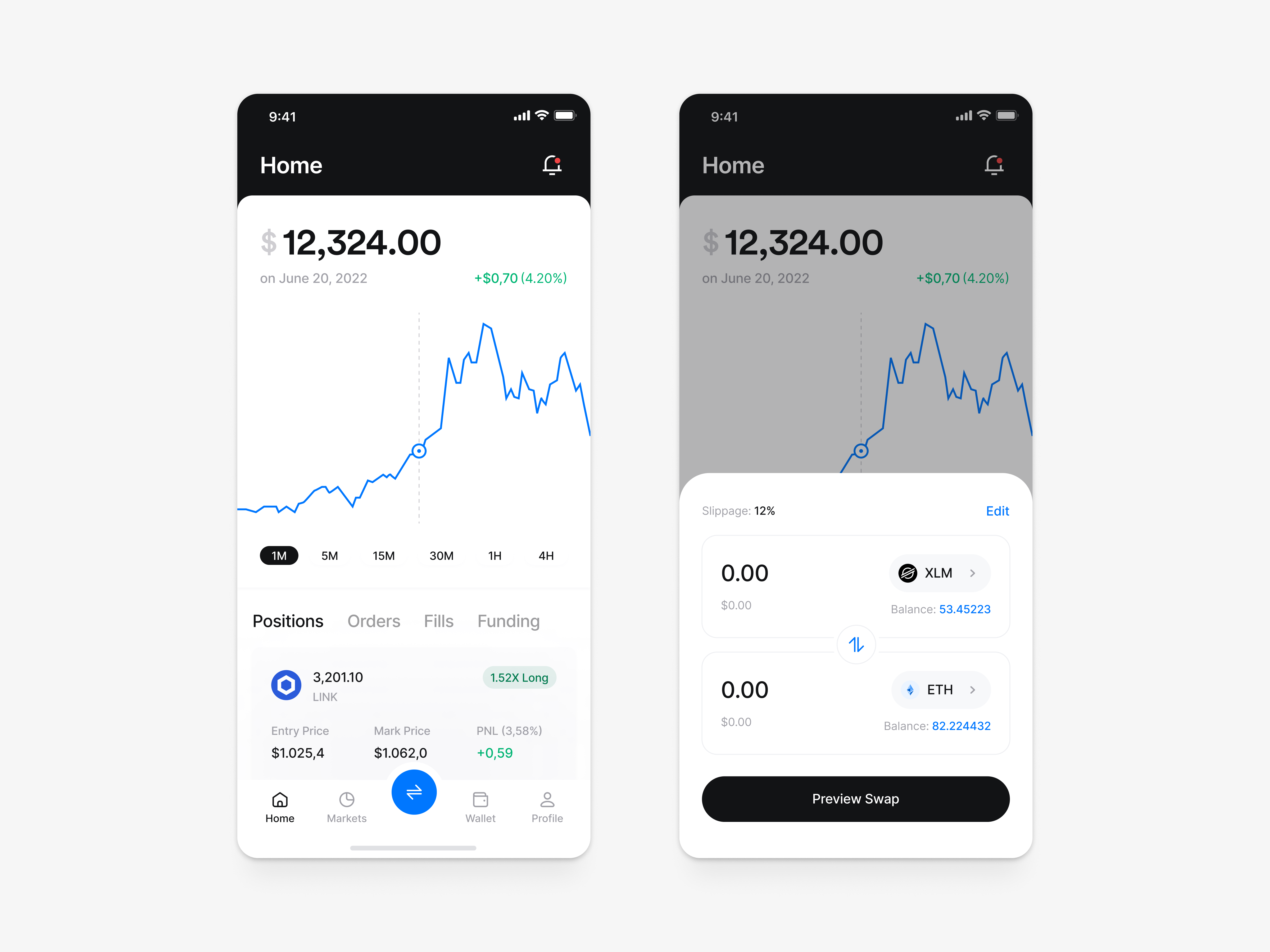Open the ETH token selector
This screenshot has height=952, width=1270.
coord(940,689)
